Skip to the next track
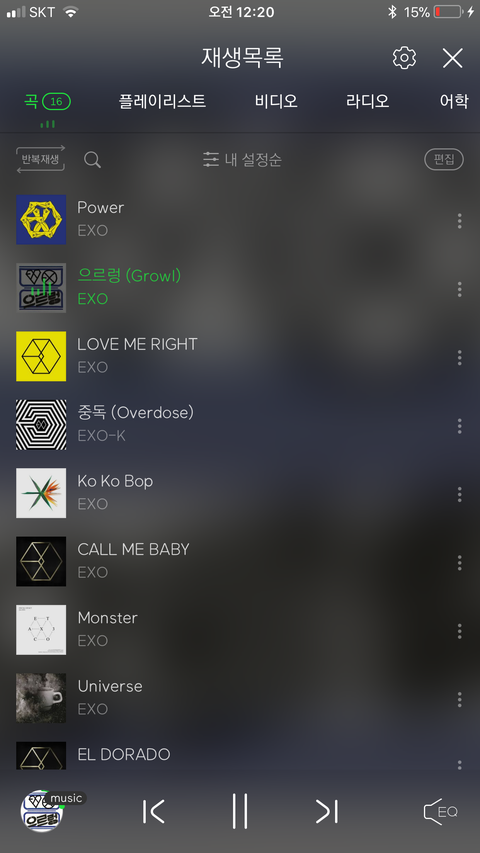This screenshot has width=480, height=853. 327,811
